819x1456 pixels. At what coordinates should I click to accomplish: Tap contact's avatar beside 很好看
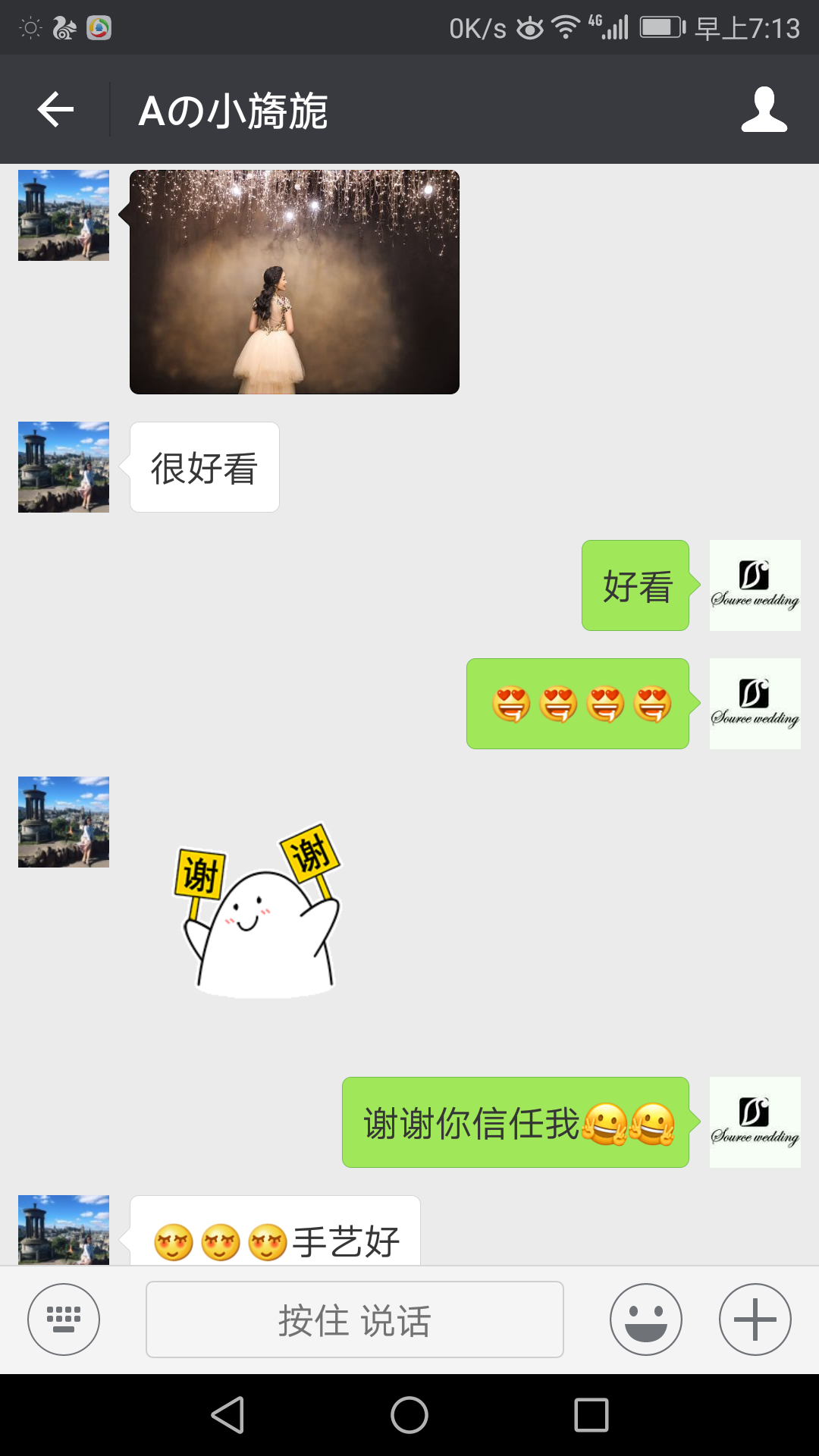coord(64,467)
